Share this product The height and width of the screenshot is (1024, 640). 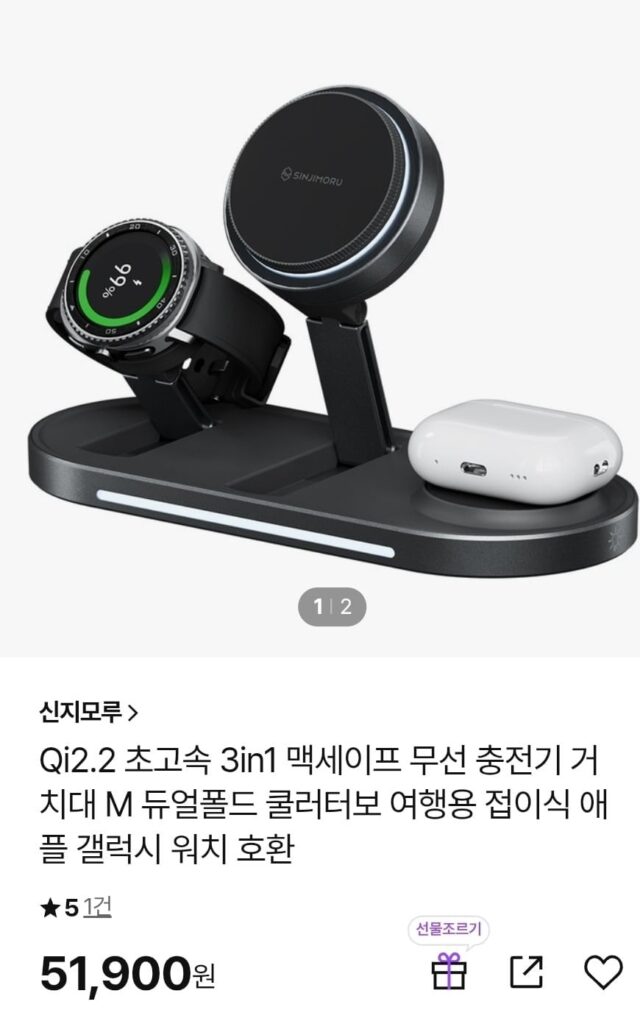coord(526,971)
